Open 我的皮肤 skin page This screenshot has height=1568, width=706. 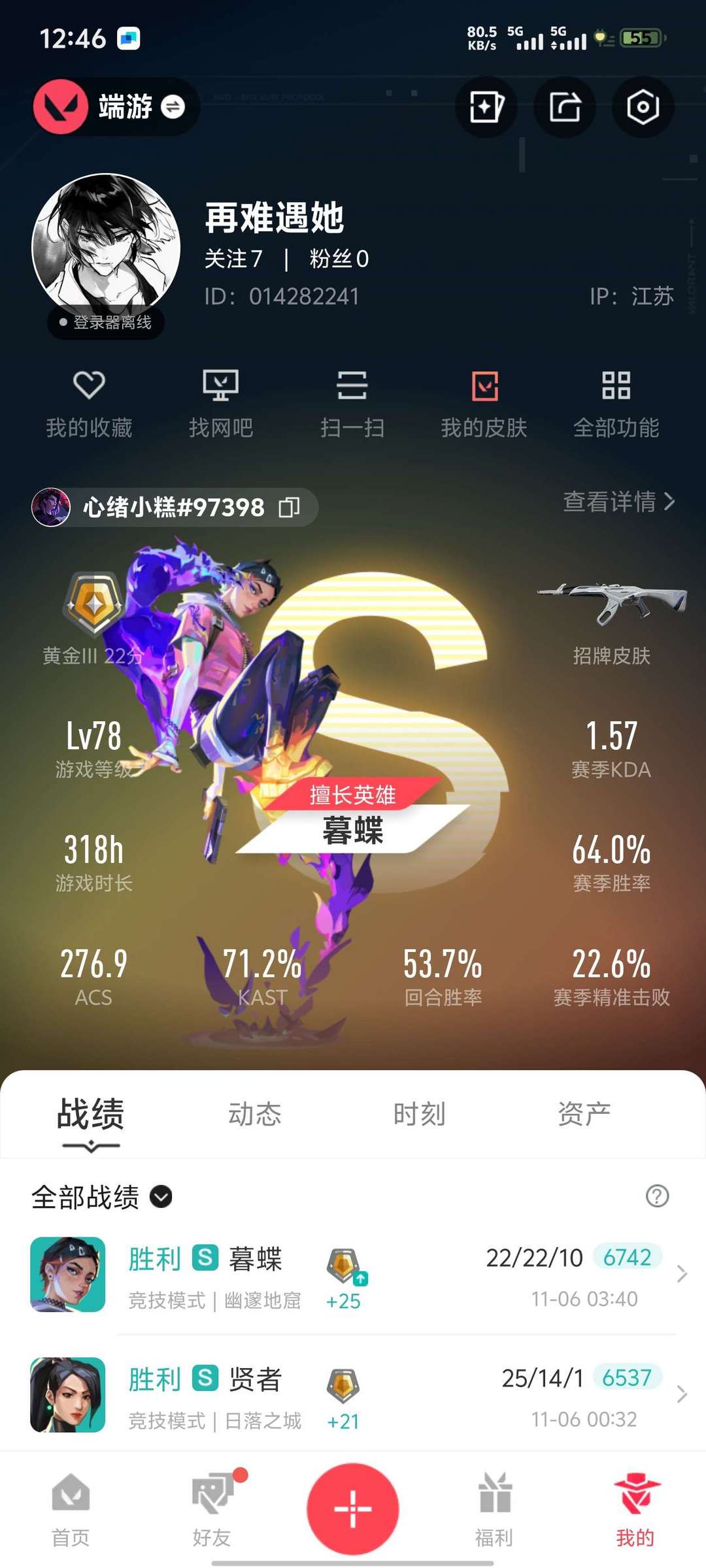click(x=484, y=402)
